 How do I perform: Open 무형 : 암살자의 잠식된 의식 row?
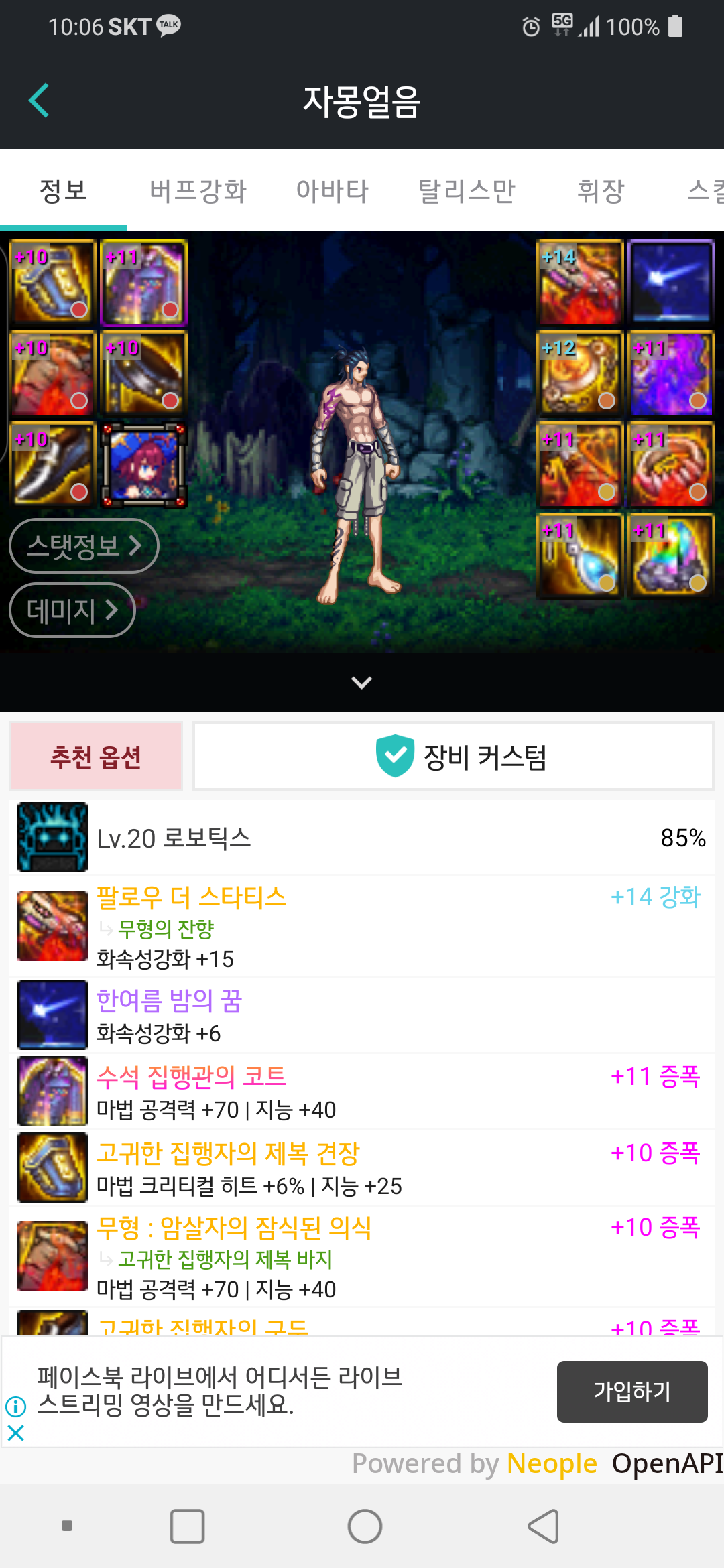click(x=362, y=1256)
